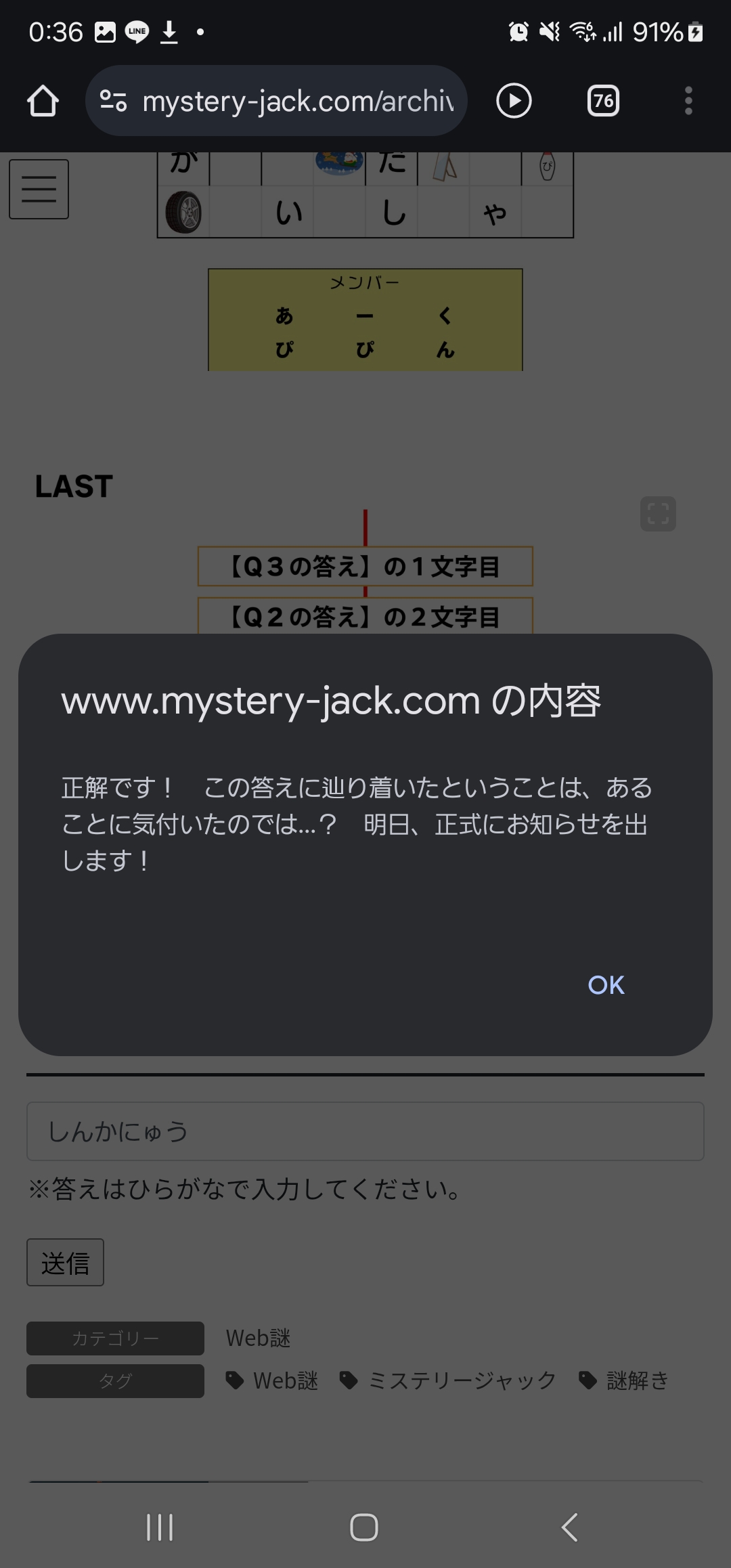Tap the mystery-jack.com address bar
This screenshot has width=731, height=1568.
tap(276, 101)
